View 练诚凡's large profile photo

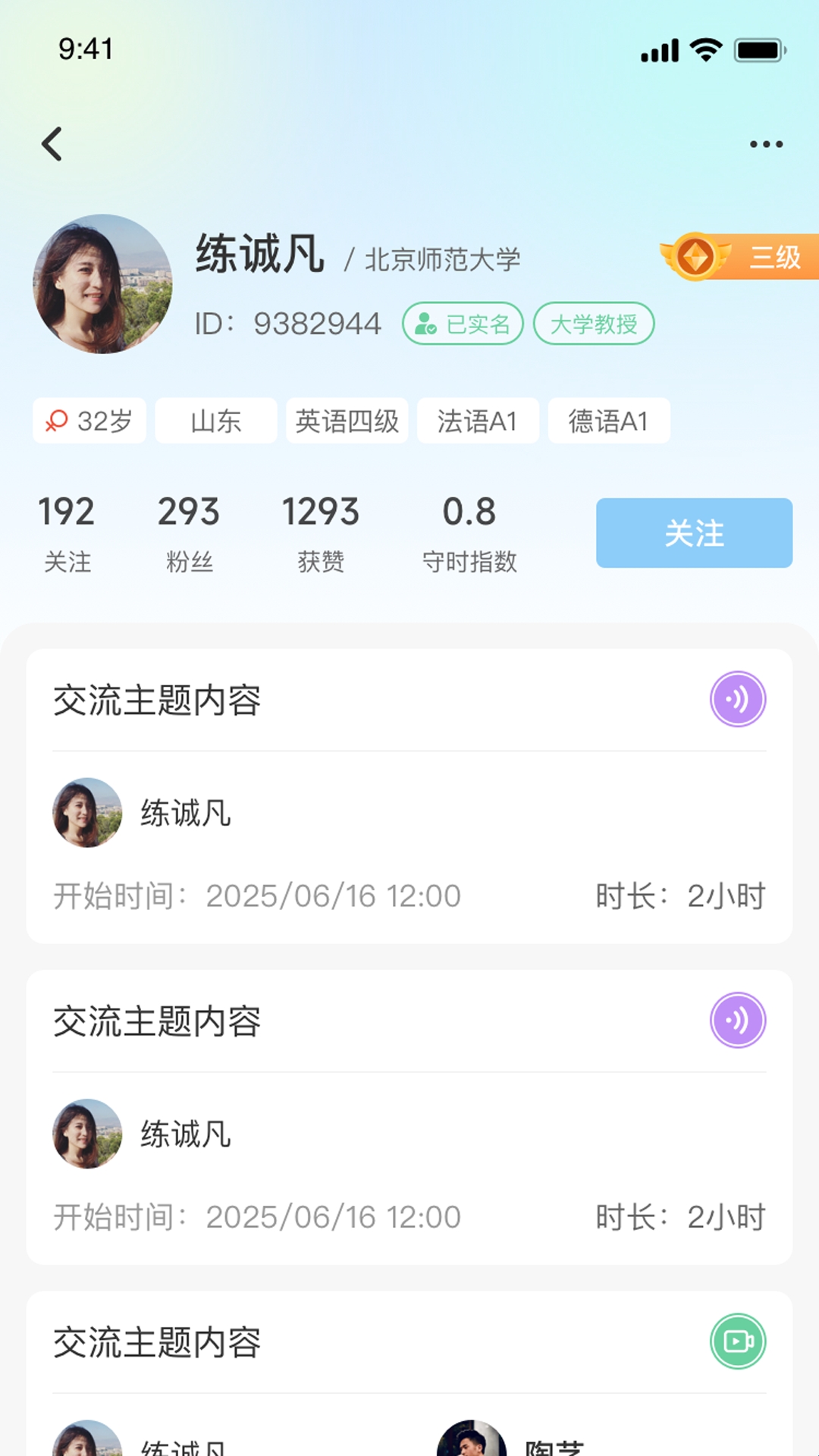coord(102,284)
